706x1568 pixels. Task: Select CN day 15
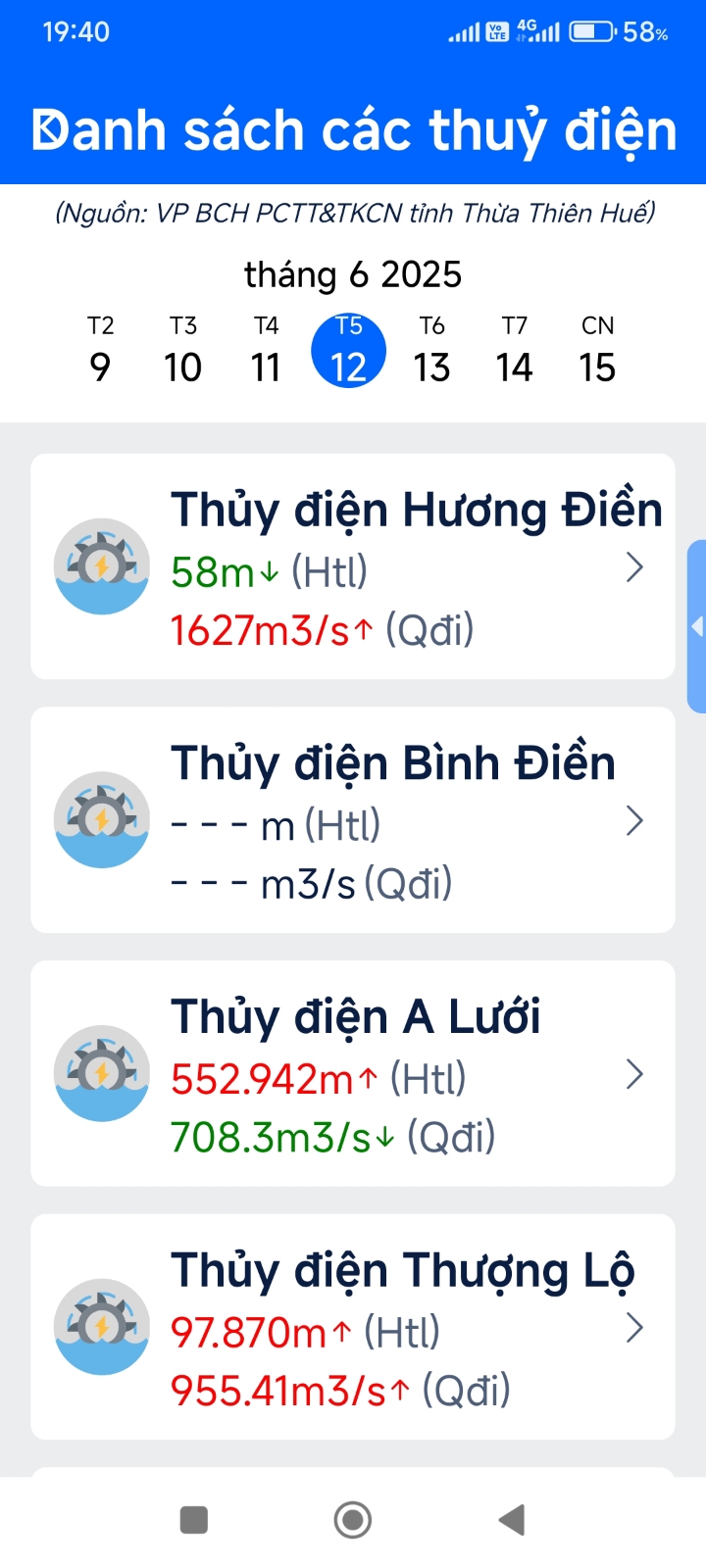point(597,351)
